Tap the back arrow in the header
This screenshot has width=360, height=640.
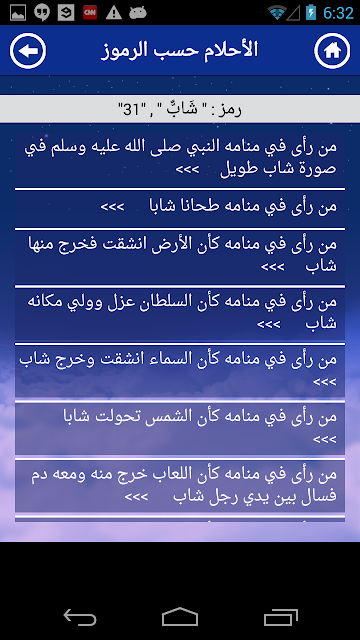(x=28, y=51)
